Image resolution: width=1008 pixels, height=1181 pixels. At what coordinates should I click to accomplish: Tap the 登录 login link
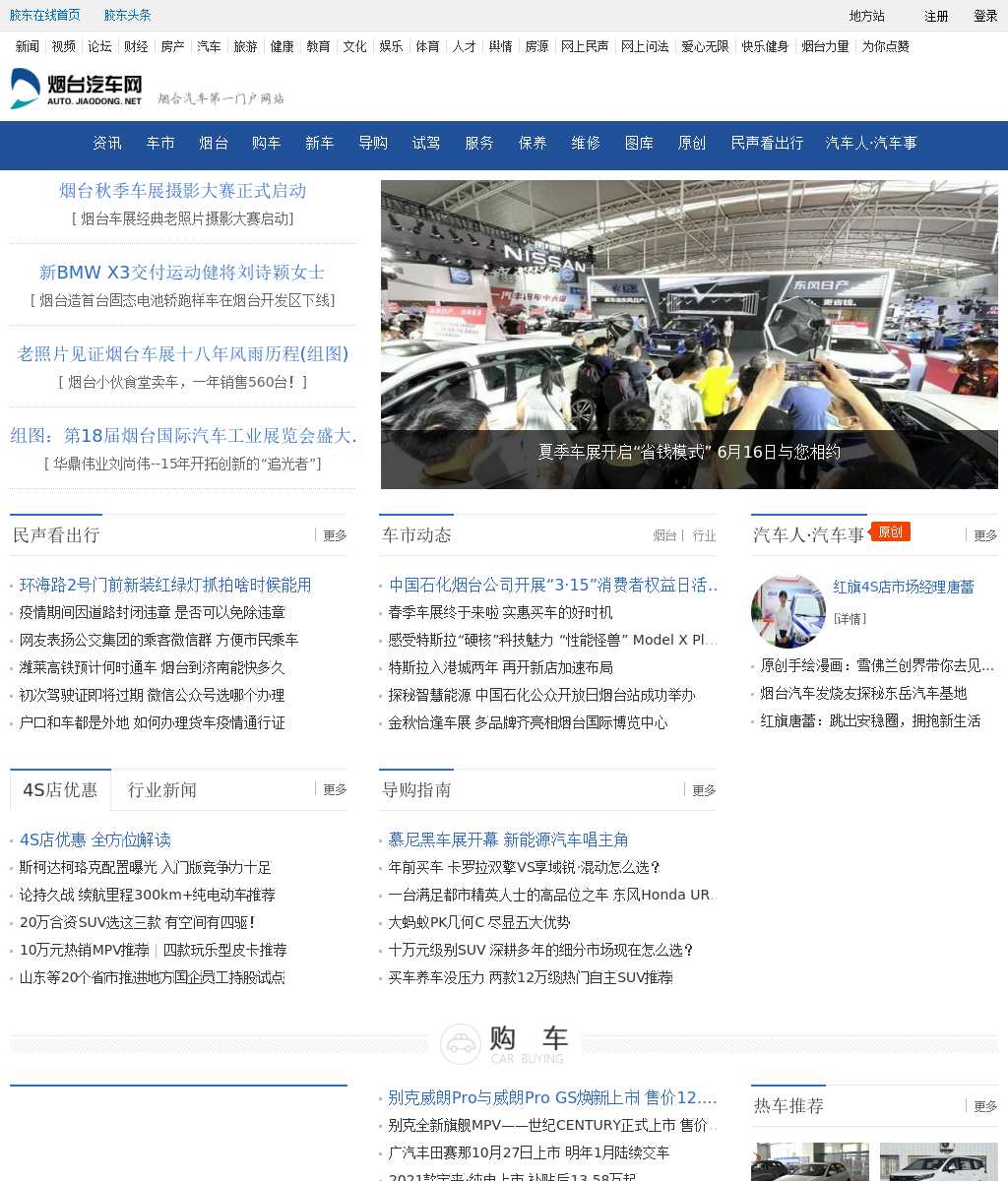click(985, 16)
